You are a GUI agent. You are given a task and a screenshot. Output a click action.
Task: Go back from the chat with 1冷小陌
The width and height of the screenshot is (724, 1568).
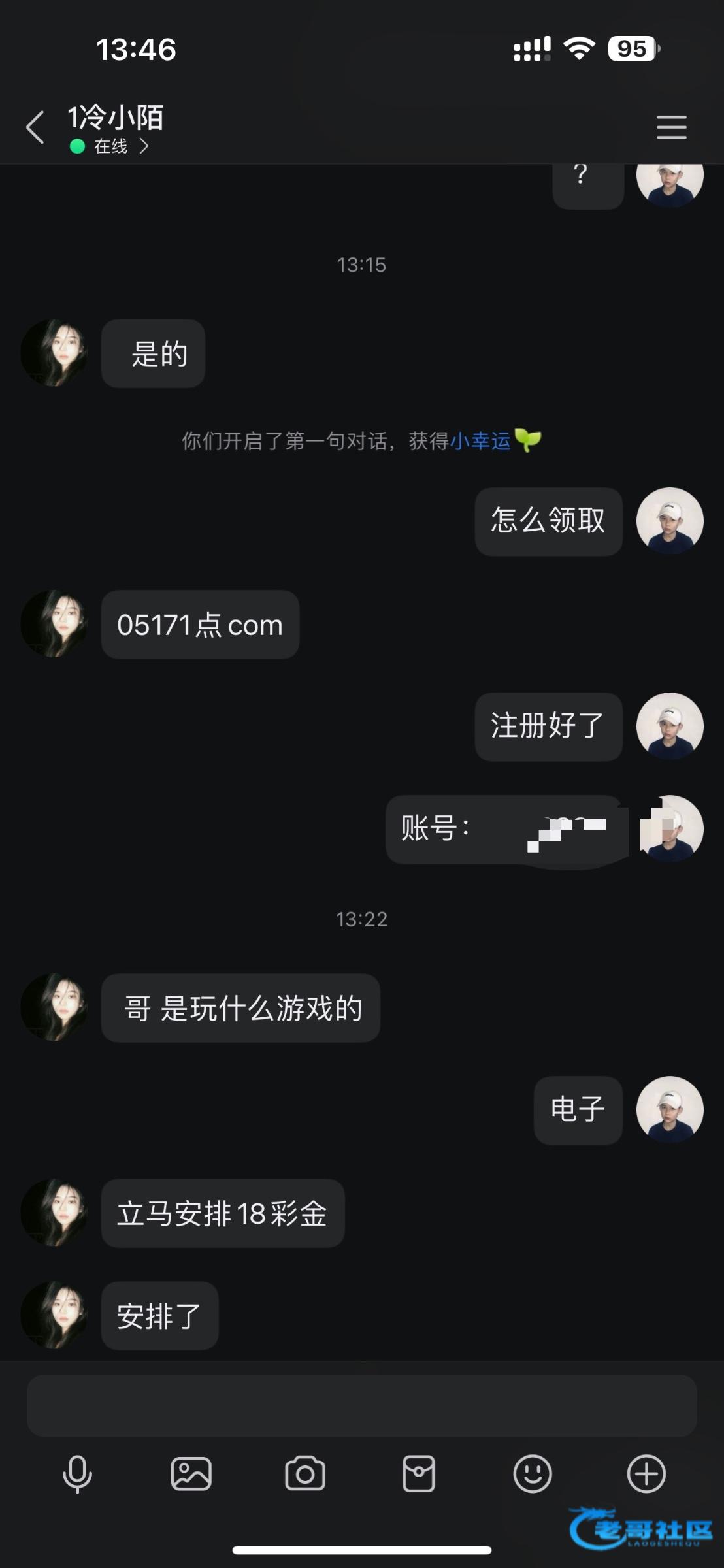35,127
